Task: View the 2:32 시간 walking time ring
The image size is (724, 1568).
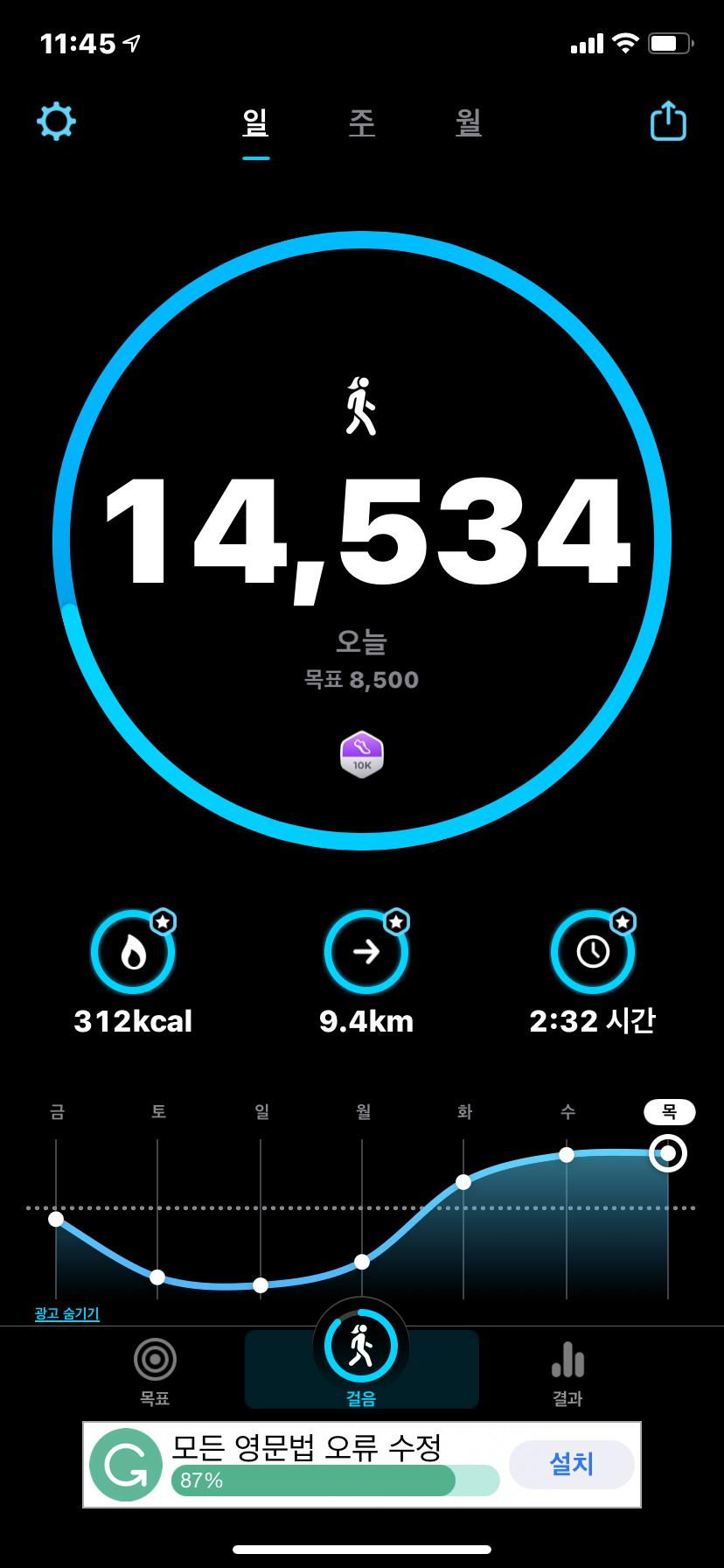Action: pos(593,952)
